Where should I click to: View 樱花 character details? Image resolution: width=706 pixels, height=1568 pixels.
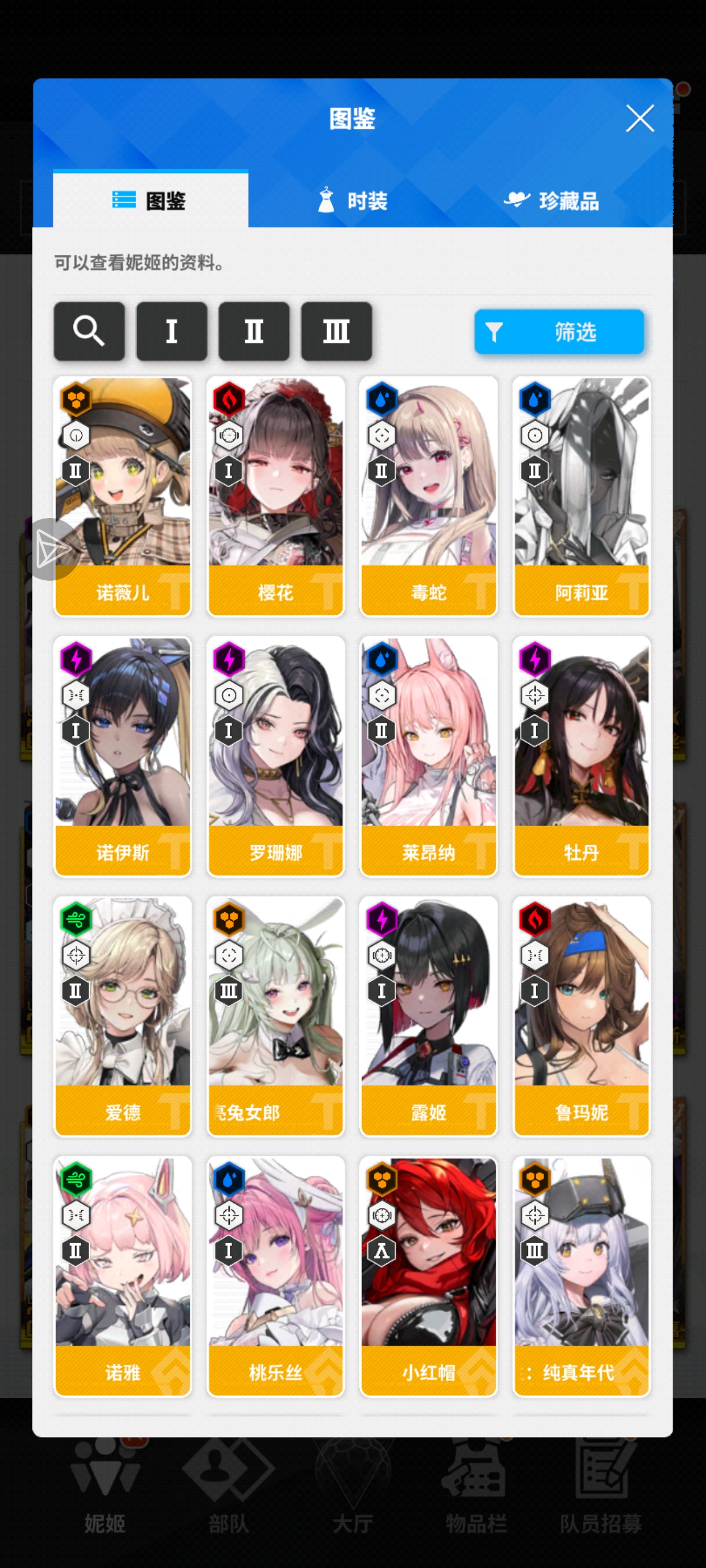tap(275, 496)
